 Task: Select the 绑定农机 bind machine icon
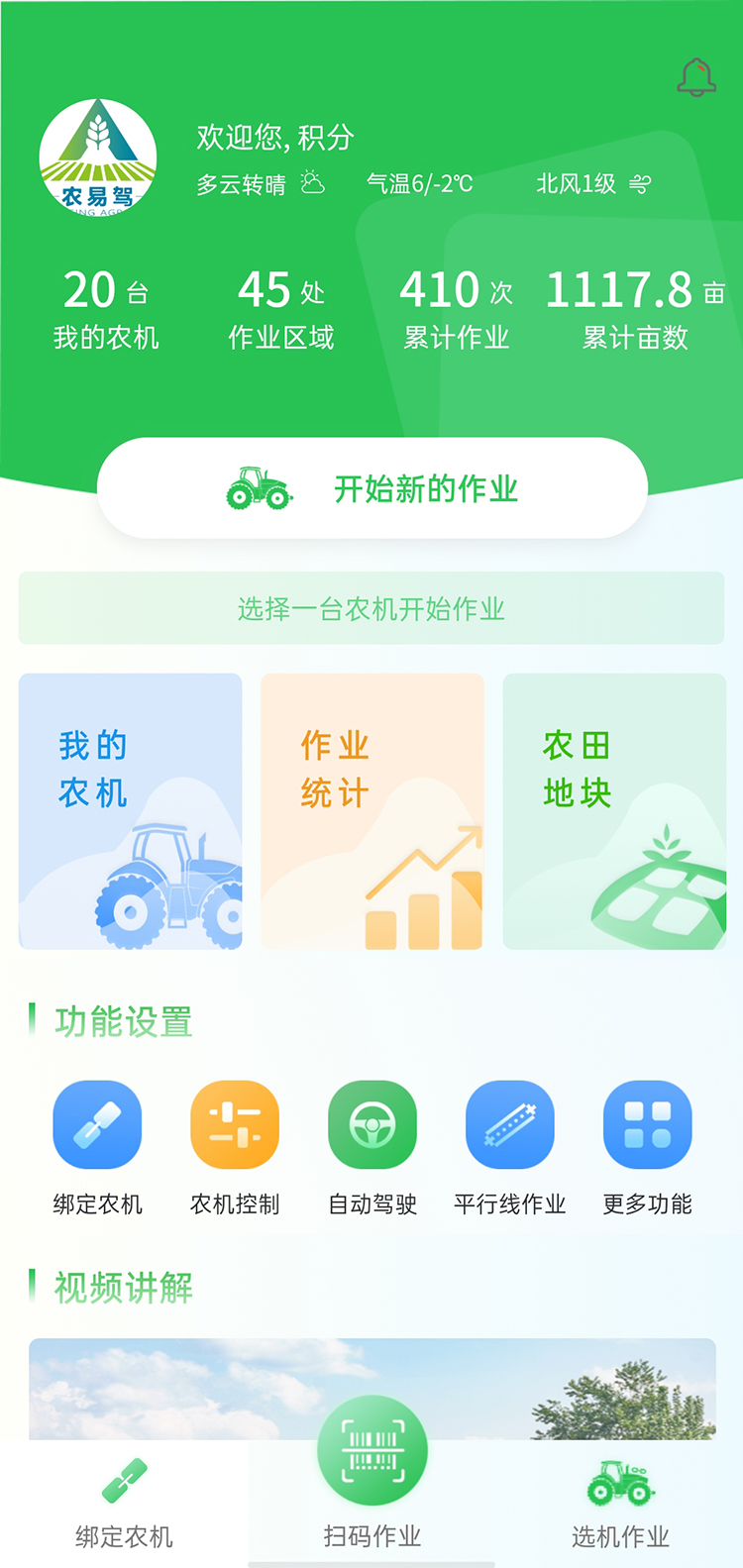pos(97,1125)
